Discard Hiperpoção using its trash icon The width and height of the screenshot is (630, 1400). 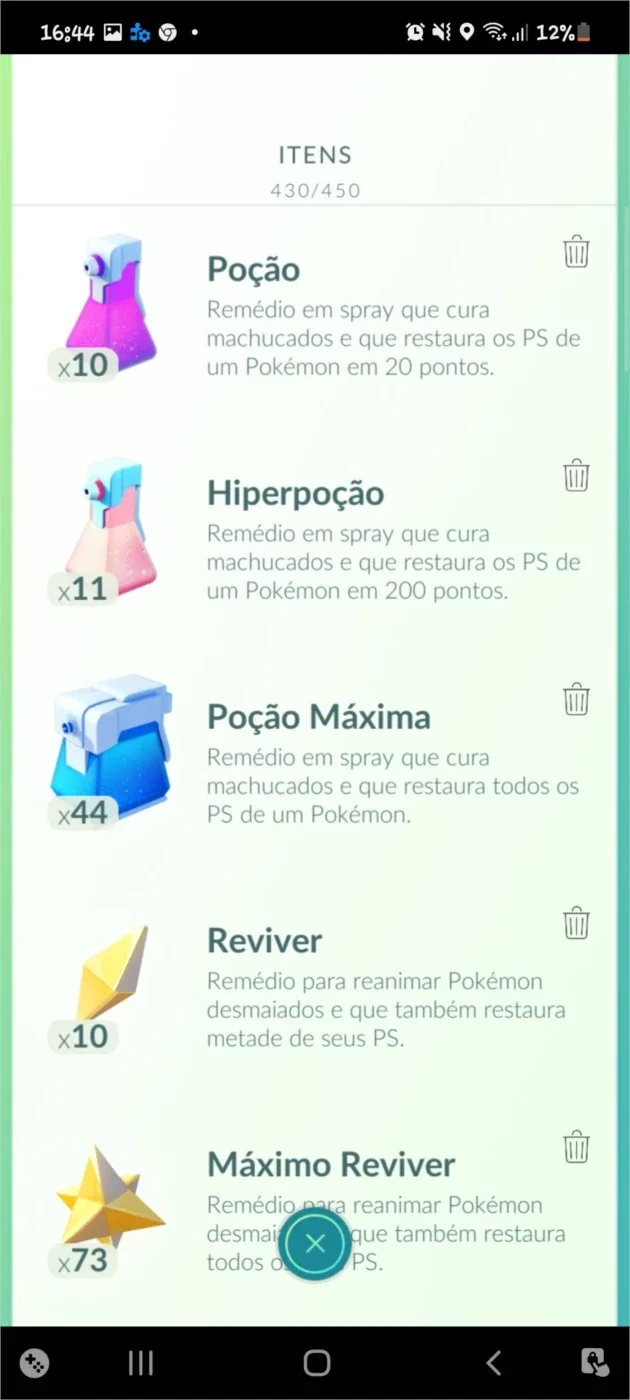576,475
